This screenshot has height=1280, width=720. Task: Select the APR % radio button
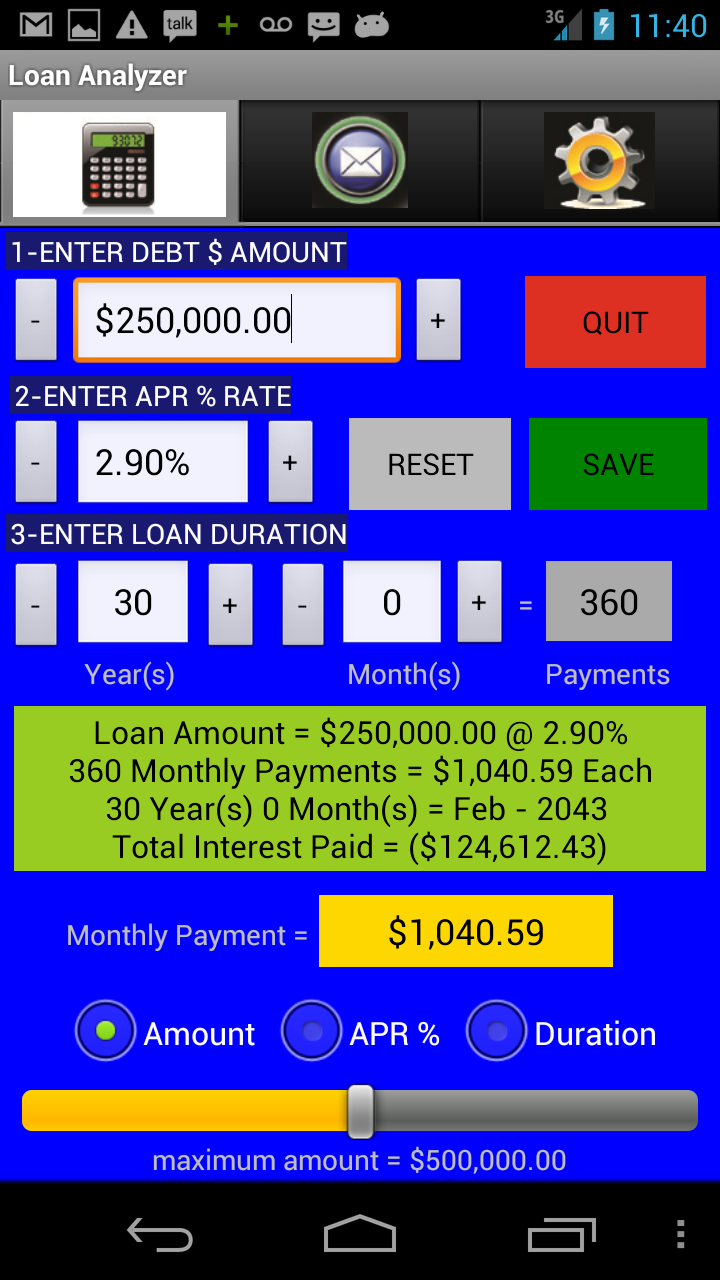pyautogui.click(x=312, y=1032)
